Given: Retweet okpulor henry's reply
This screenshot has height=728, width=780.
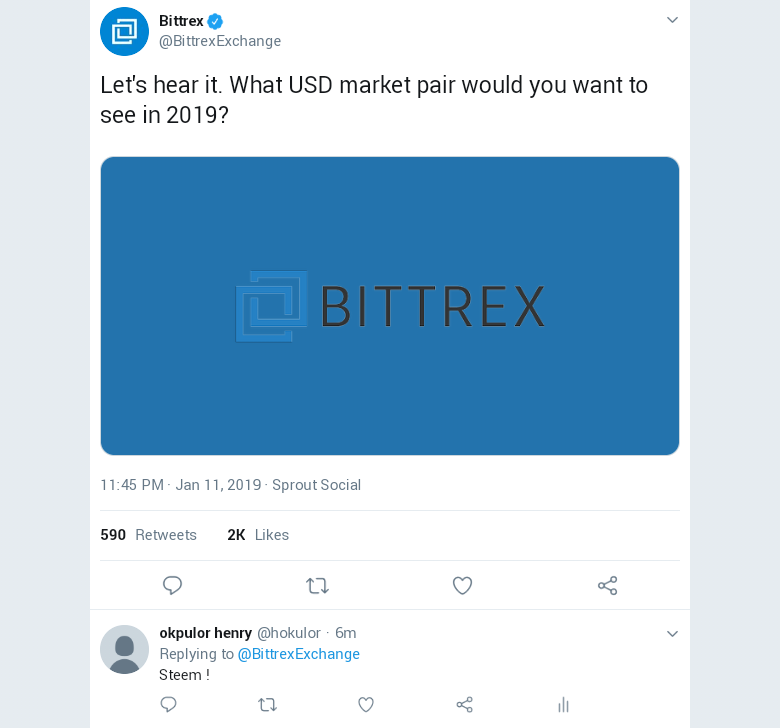Looking at the screenshot, I should pyautogui.click(x=267, y=705).
